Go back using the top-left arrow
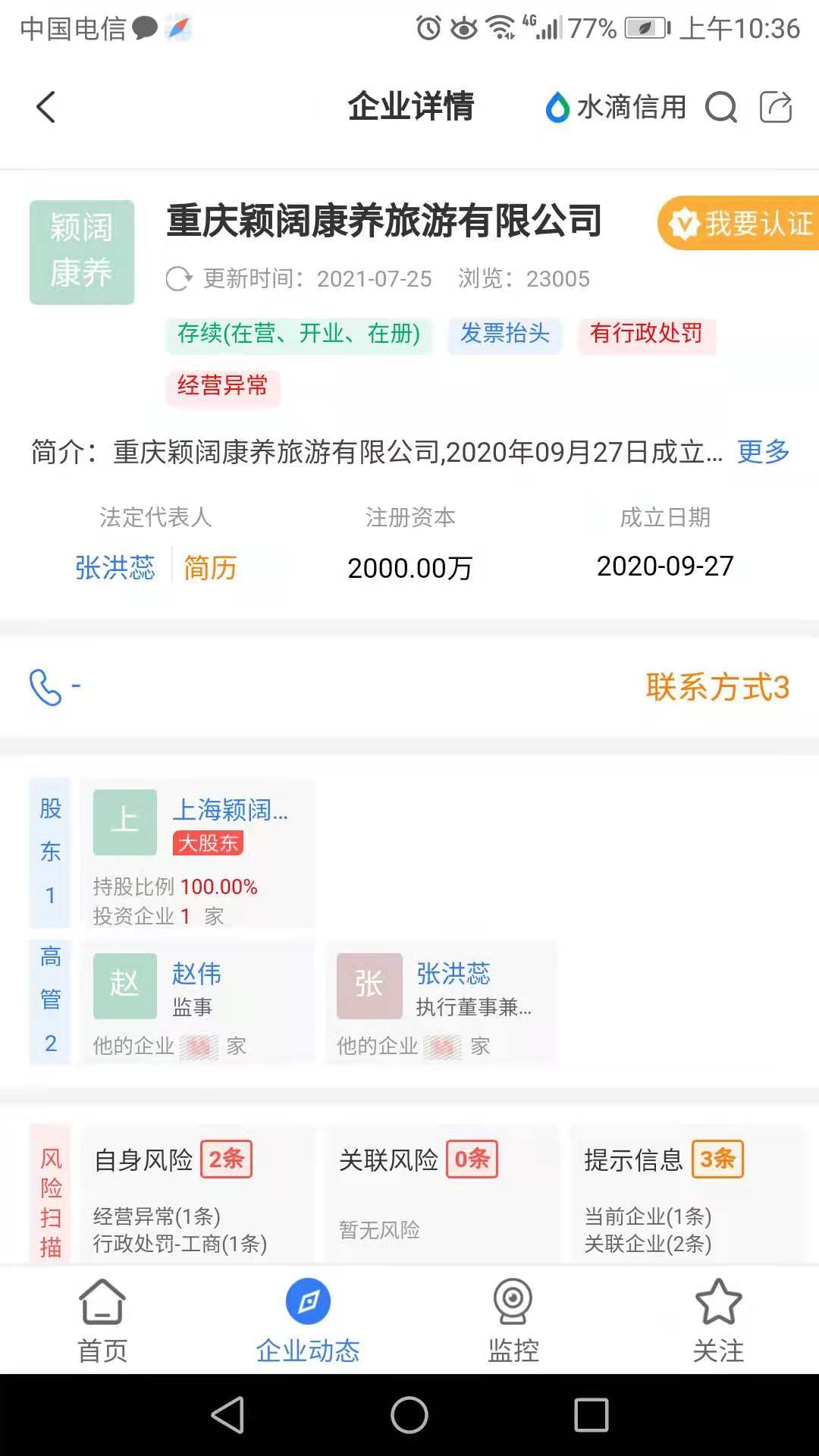 46,107
